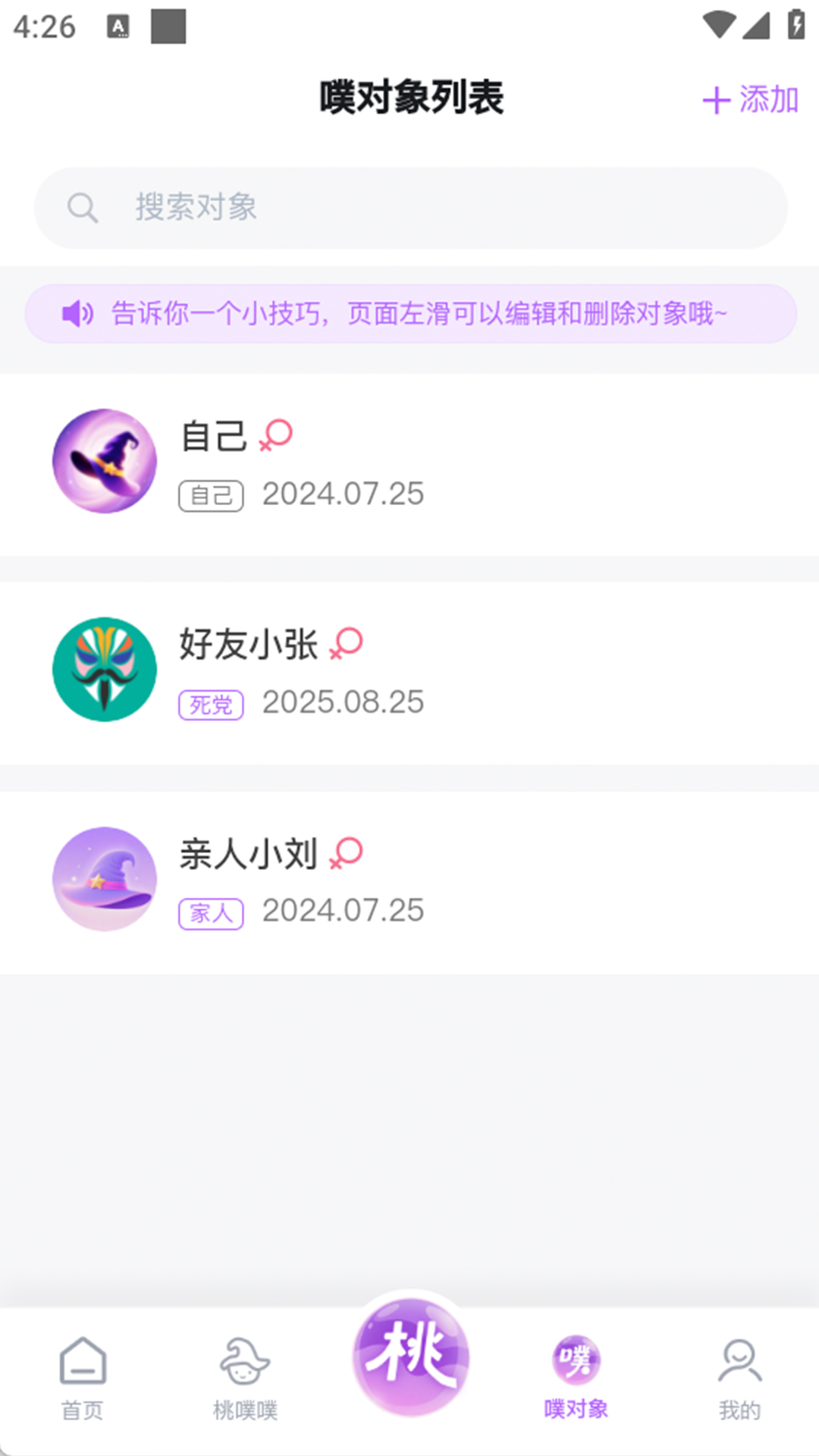Click the 家人 tag under 亲人小刘
819x1456 pixels.
click(x=211, y=913)
